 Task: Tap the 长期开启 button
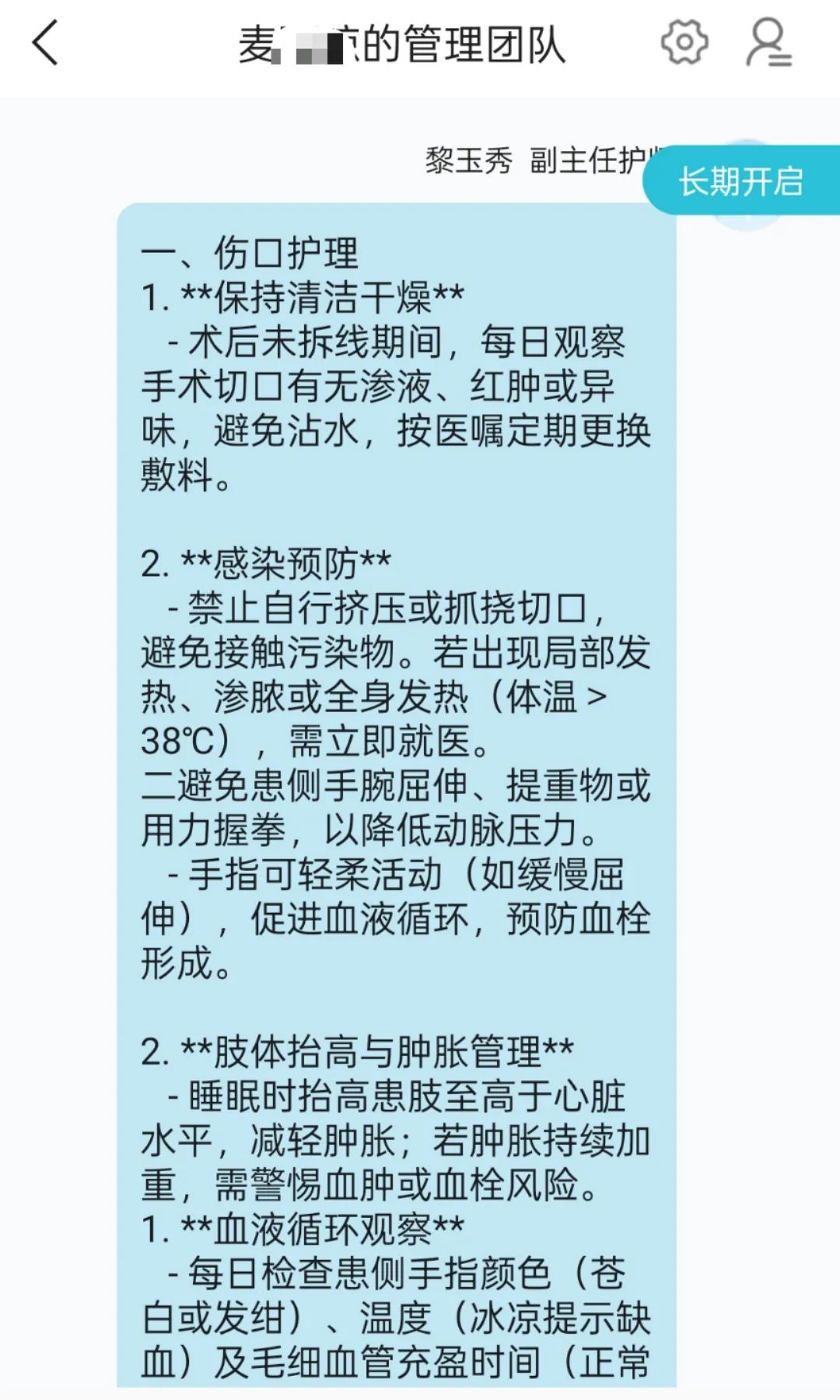click(x=740, y=181)
